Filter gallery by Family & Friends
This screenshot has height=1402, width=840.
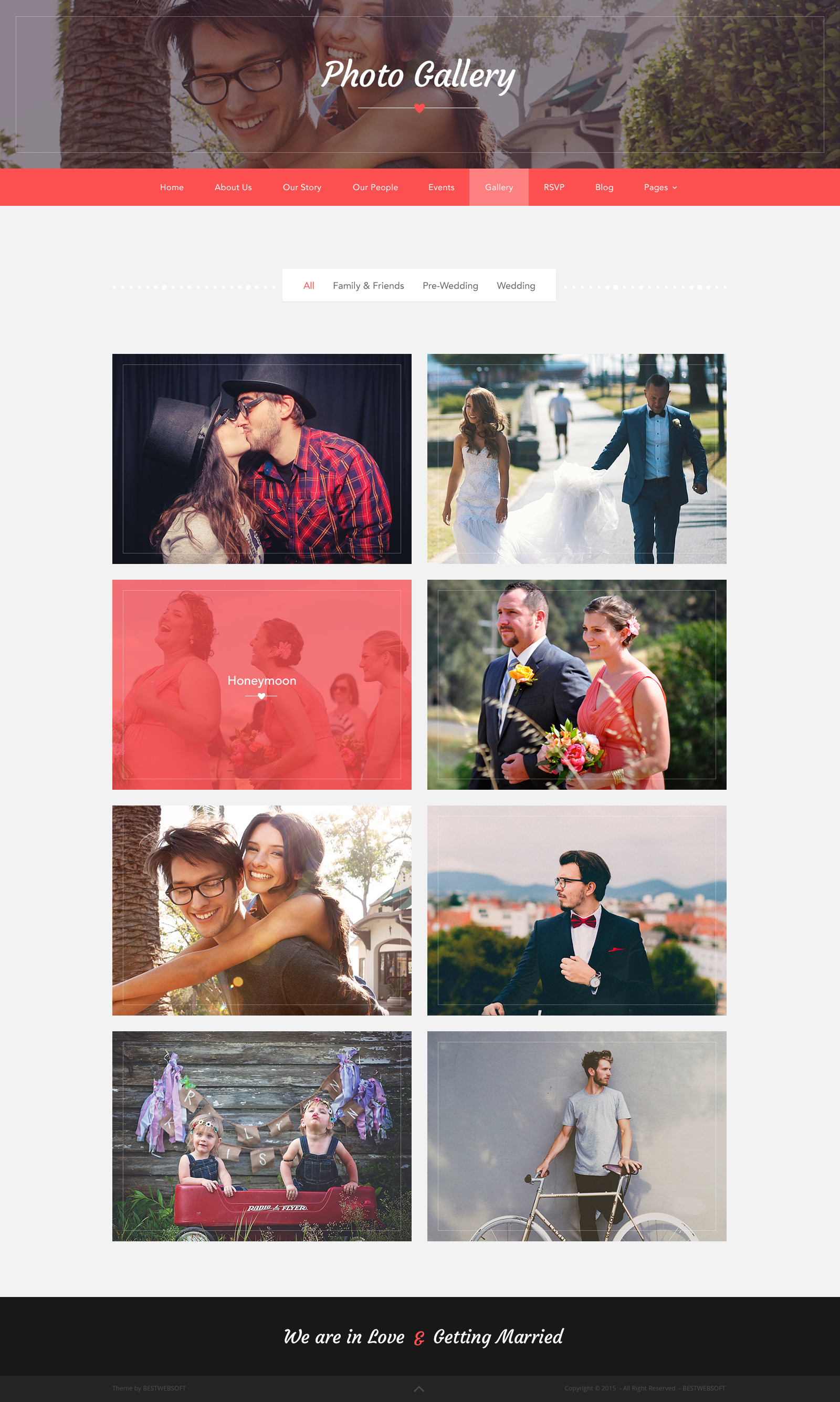[x=368, y=286]
